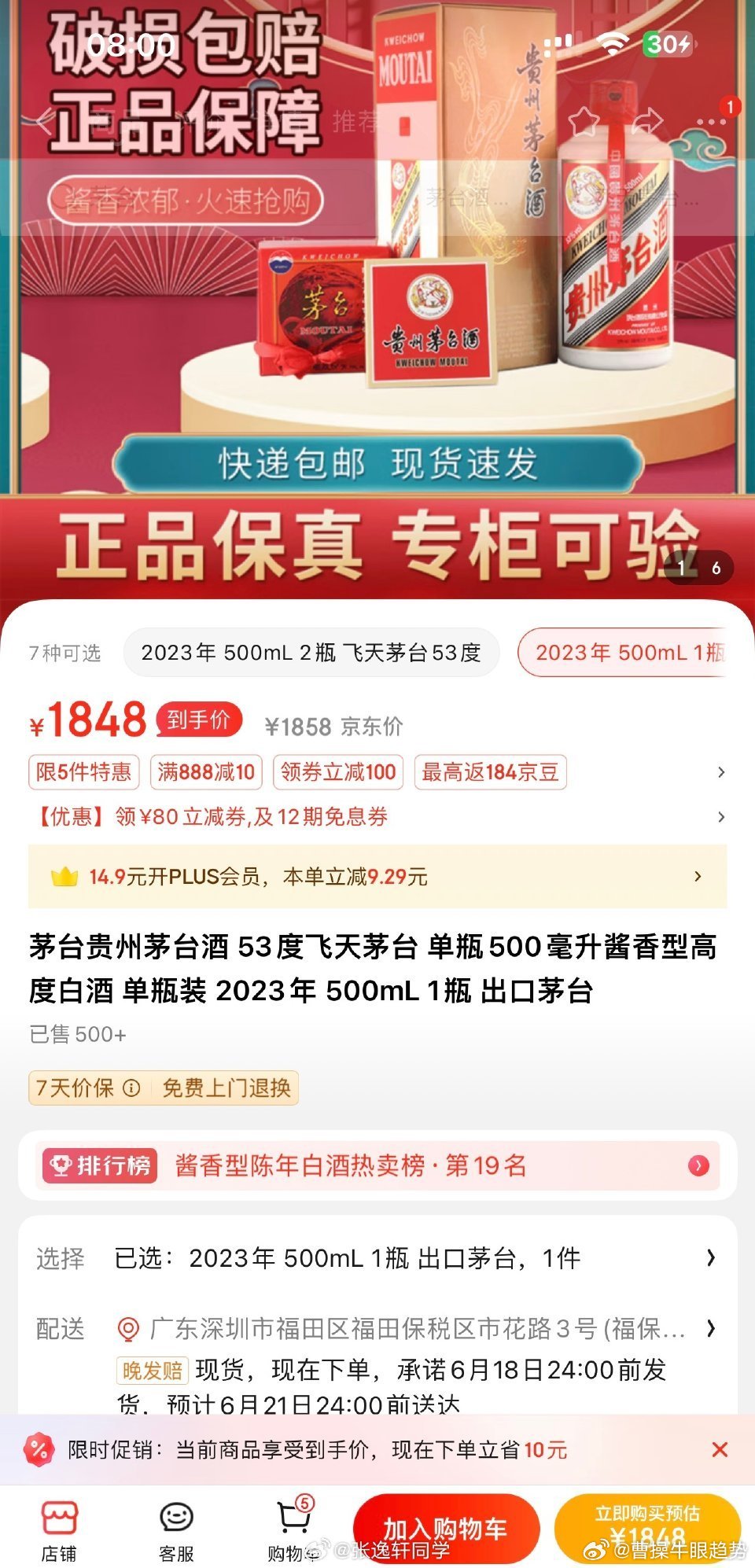Go back using the top-left arrow

click(x=43, y=122)
